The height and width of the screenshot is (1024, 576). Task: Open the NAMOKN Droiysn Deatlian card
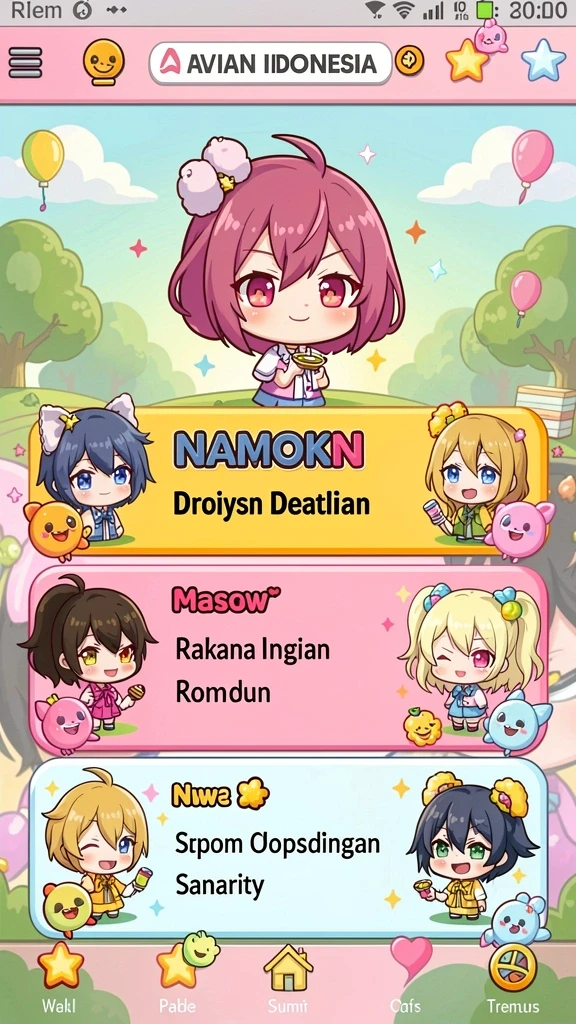(288, 481)
